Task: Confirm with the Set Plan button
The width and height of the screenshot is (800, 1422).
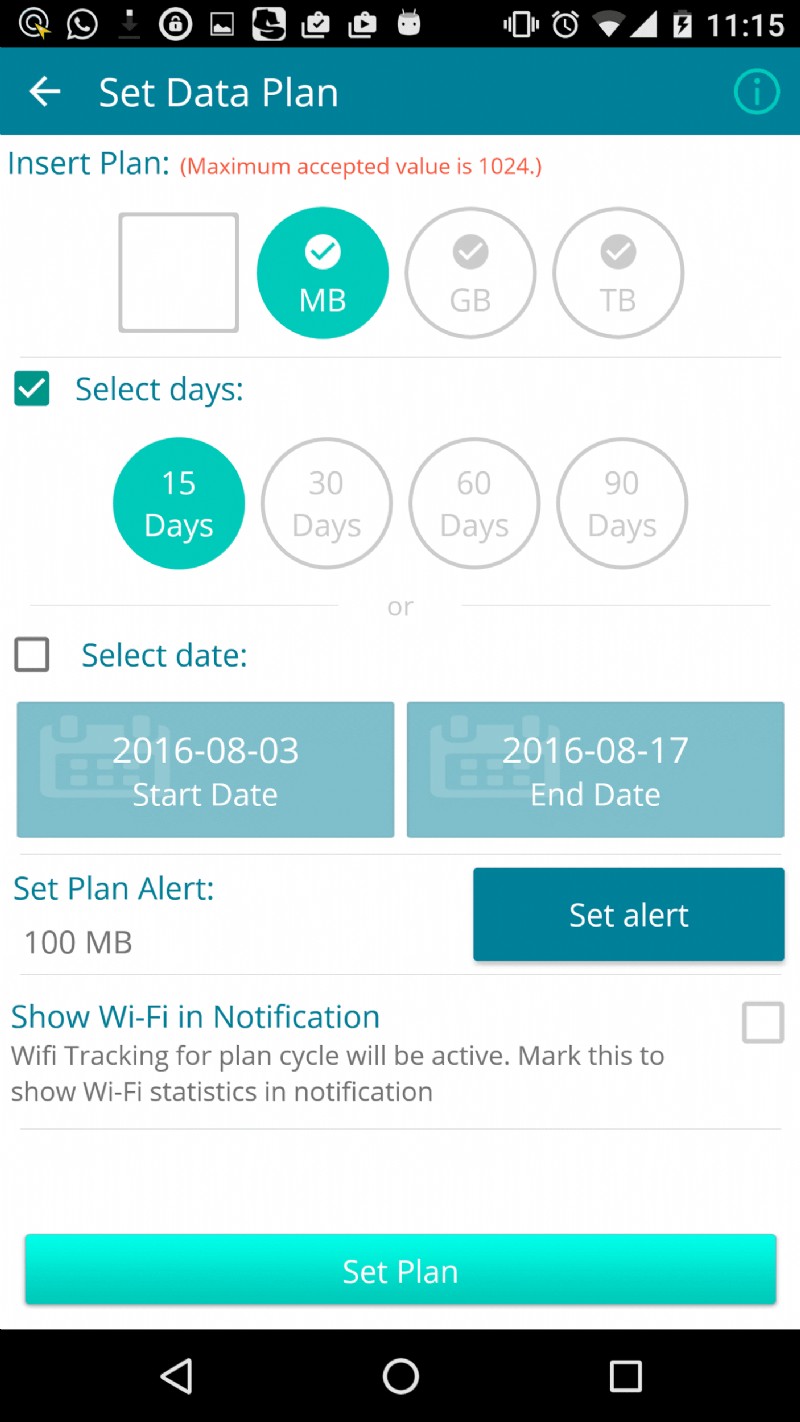Action: point(400,1271)
